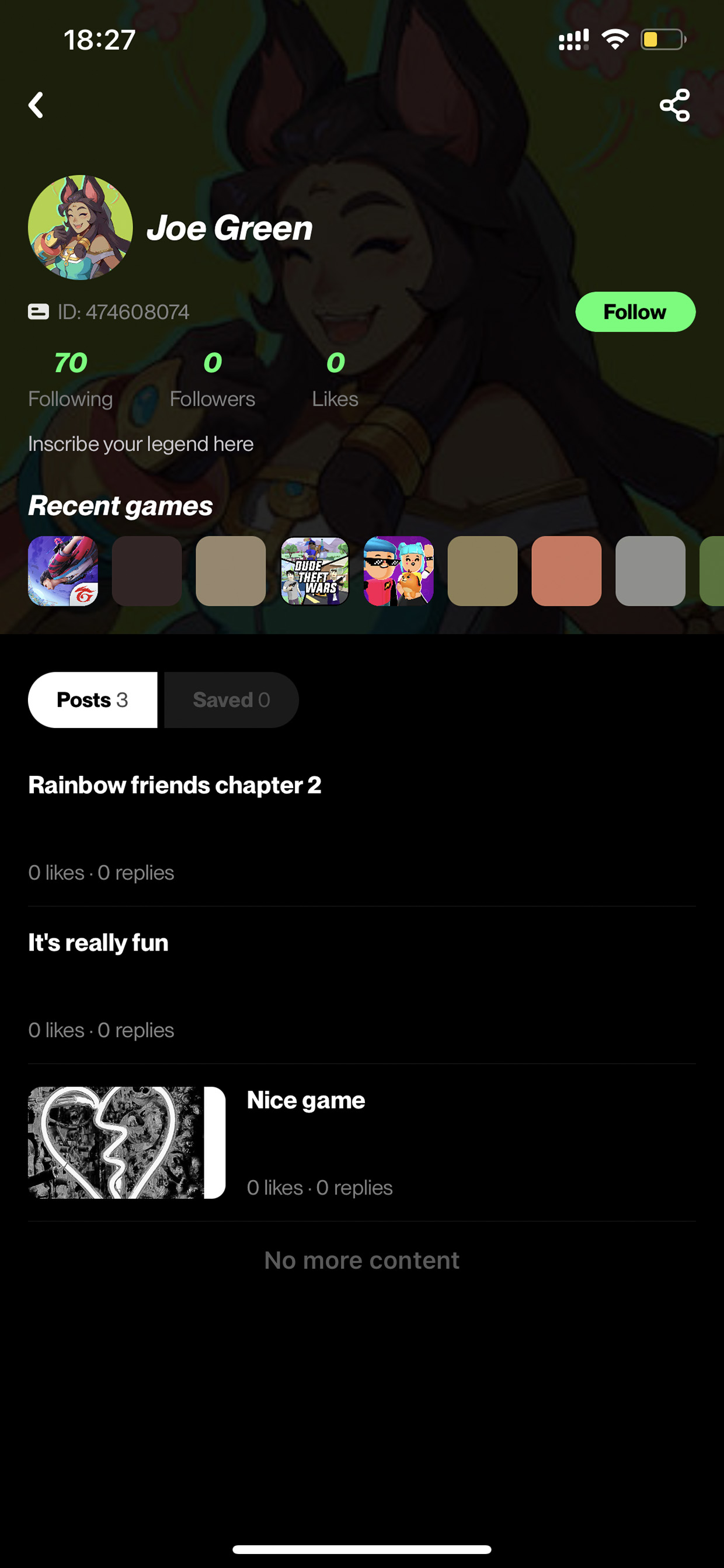Open the Dude Theft Wars game

click(x=315, y=571)
